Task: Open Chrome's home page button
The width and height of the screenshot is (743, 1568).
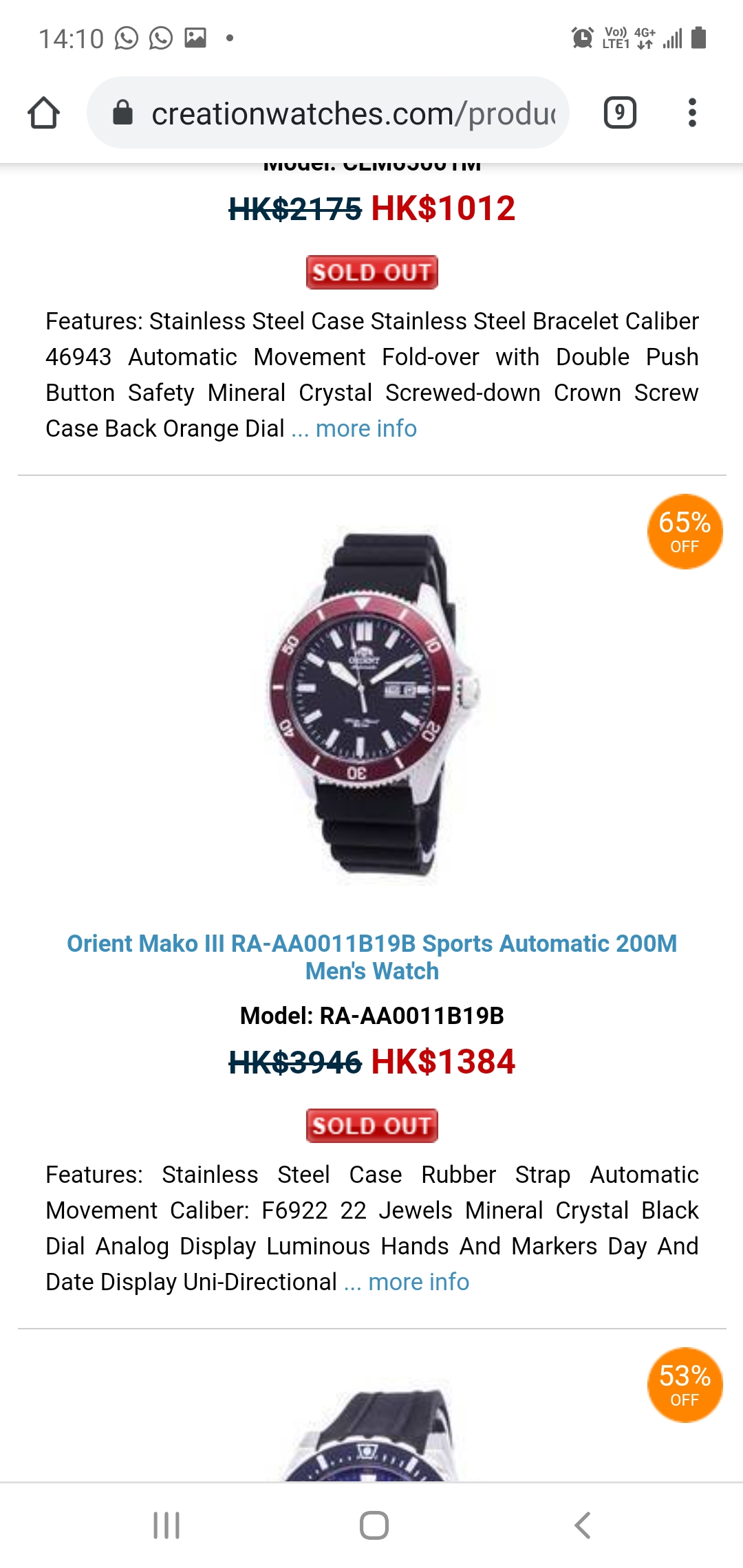Action: [x=43, y=113]
